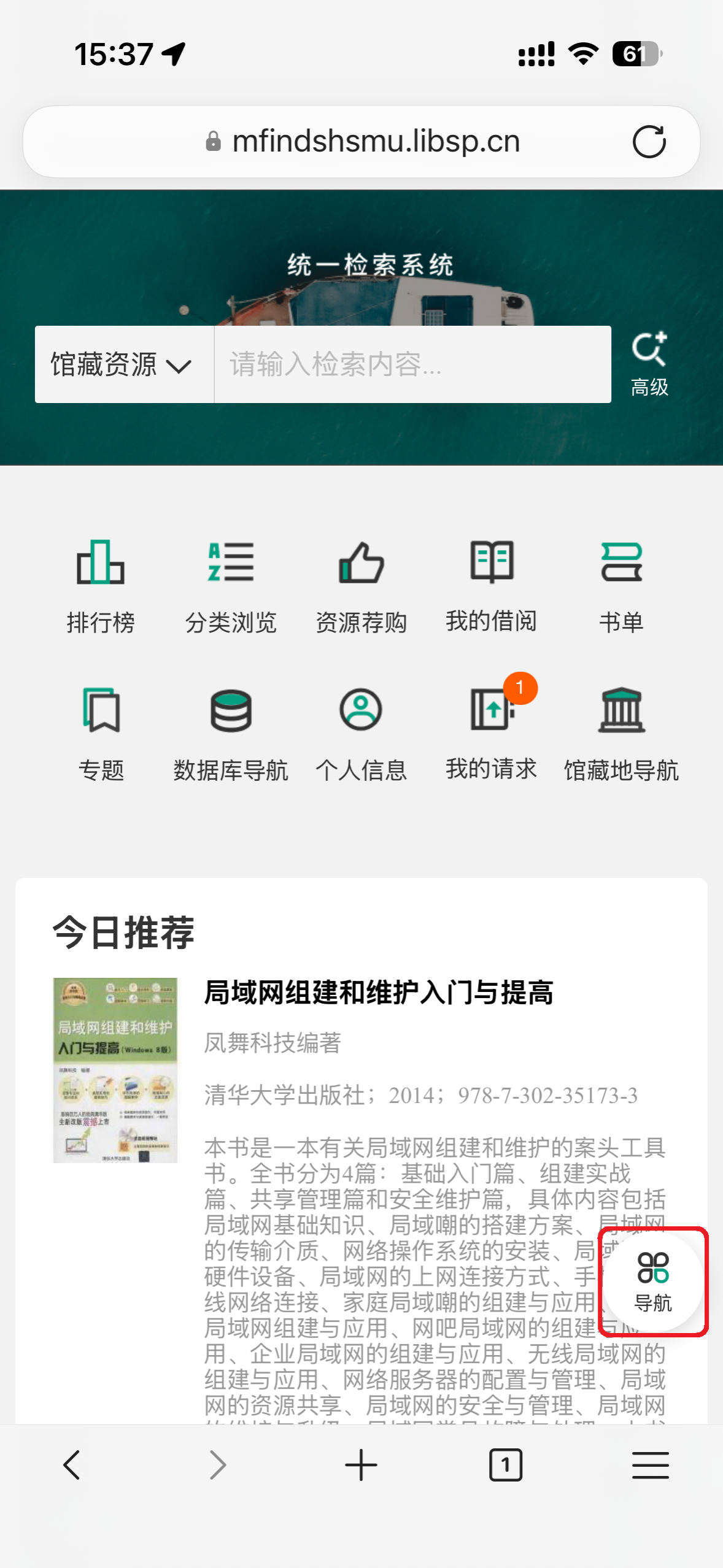This screenshot has width=723, height=1568.
Task: Open the browser hamburger menu
Action: [x=650, y=1465]
